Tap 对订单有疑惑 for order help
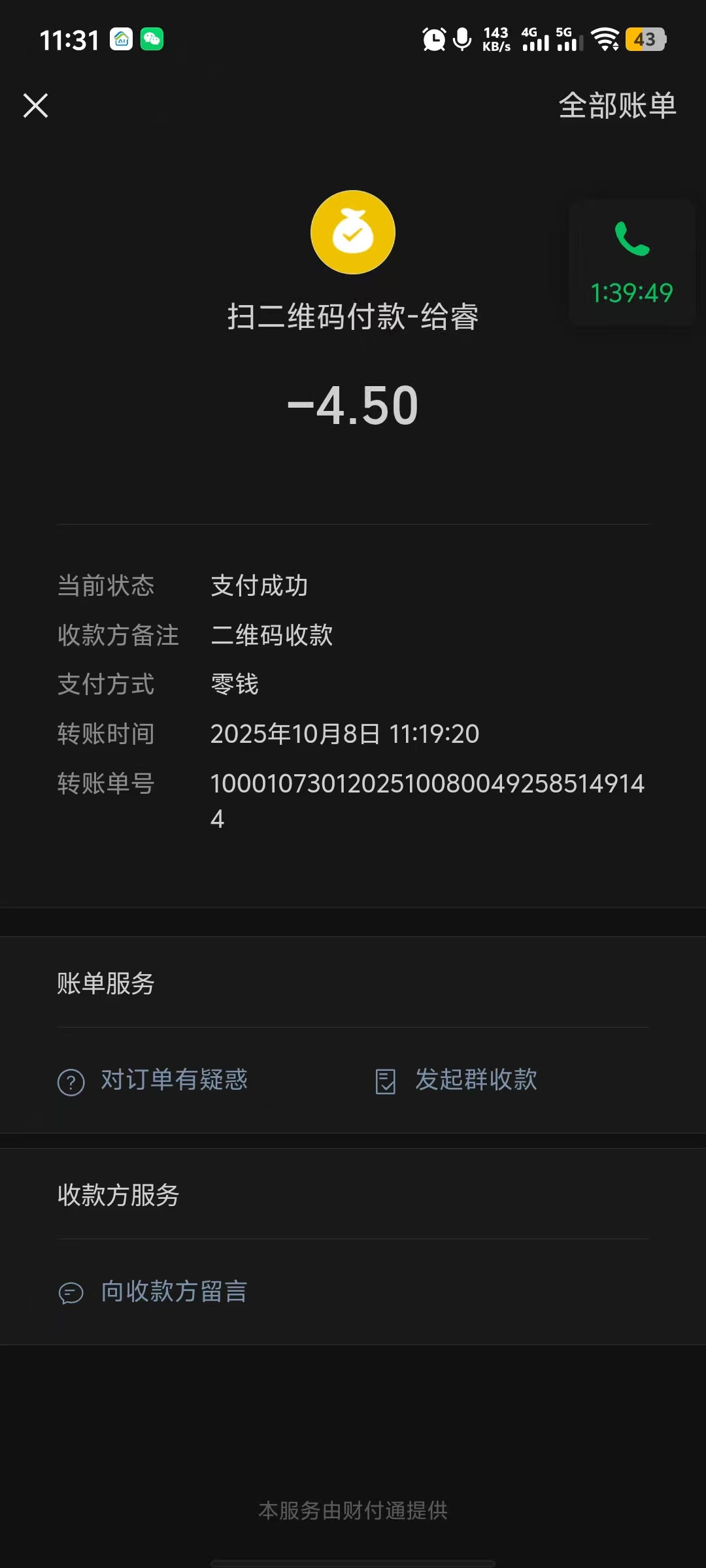Screen dimensions: 706x1568 click(154, 1080)
